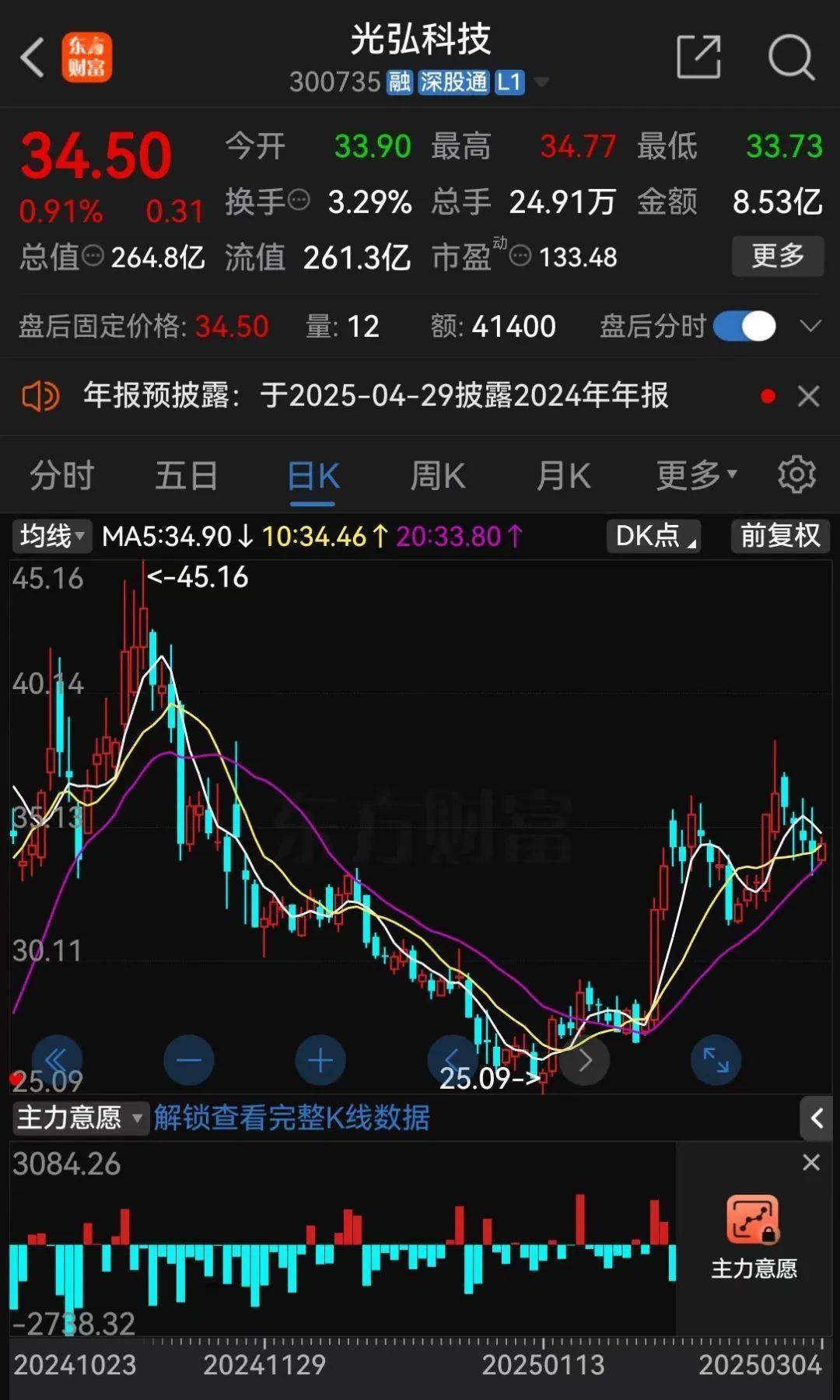Click the speaker icon on the announcement bar
The height and width of the screenshot is (1400, 840).
coord(40,396)
